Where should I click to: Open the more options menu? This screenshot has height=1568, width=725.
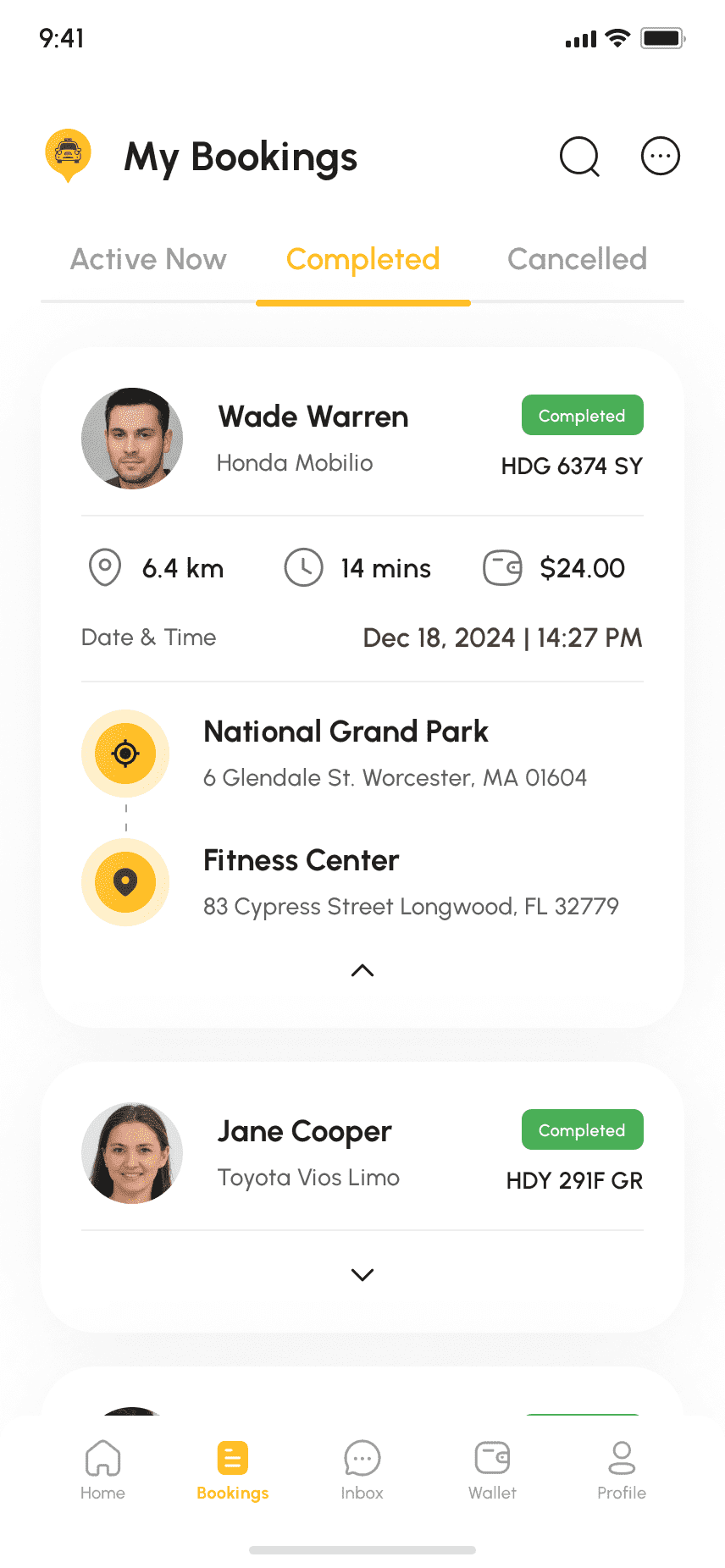click(x=661, y=156)
